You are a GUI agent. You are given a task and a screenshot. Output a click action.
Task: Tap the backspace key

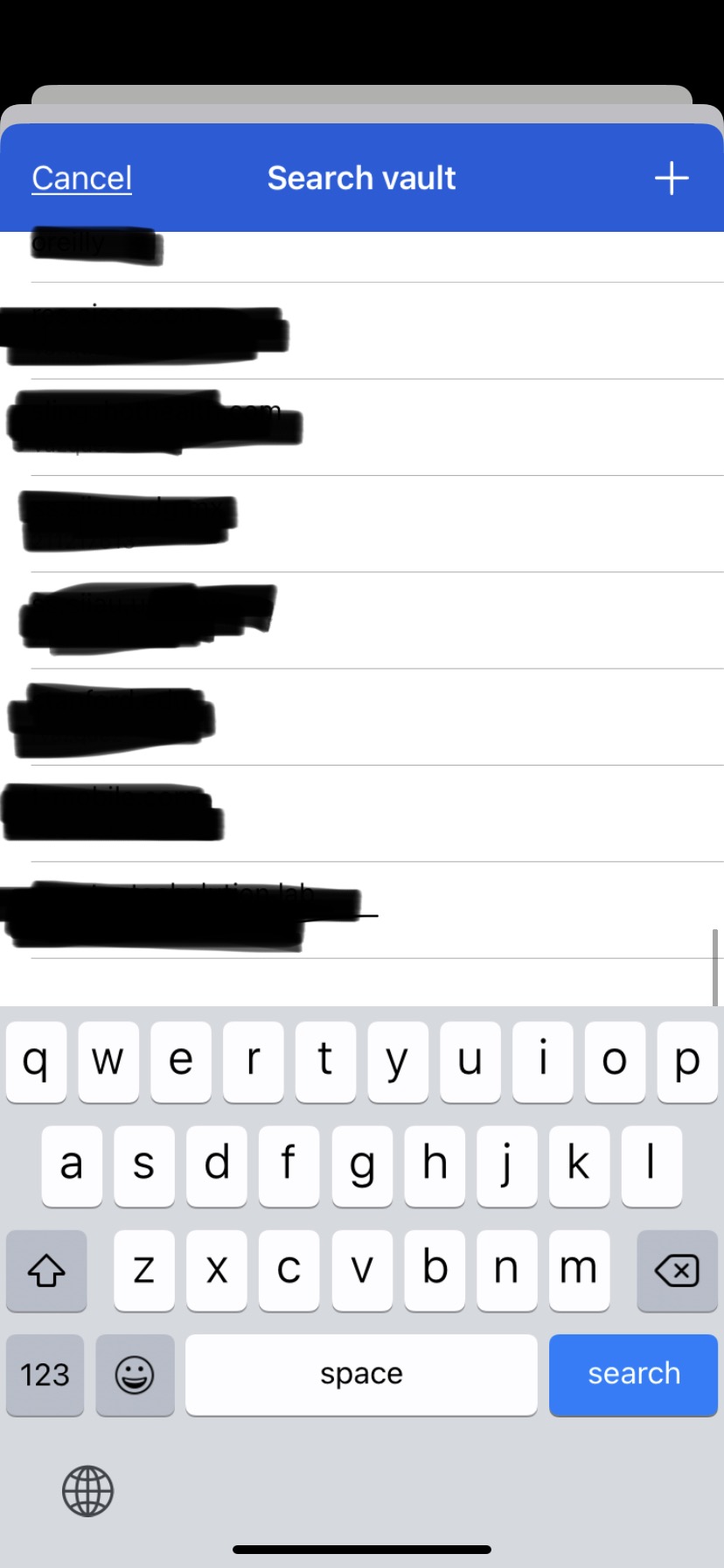click(677, 1270)
